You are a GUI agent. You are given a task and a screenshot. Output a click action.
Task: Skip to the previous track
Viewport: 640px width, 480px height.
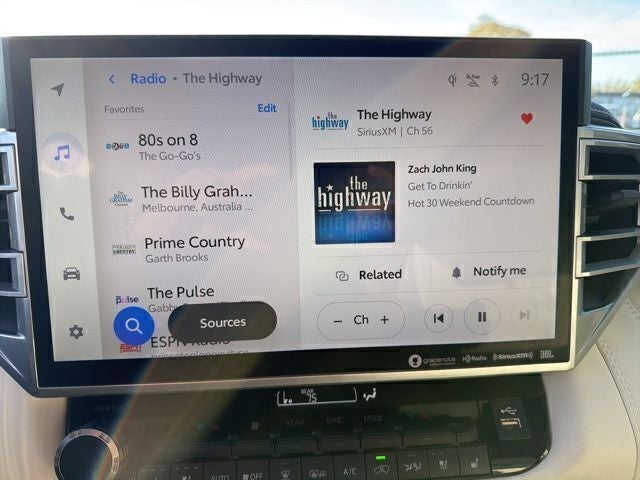[x=438, y=319]
